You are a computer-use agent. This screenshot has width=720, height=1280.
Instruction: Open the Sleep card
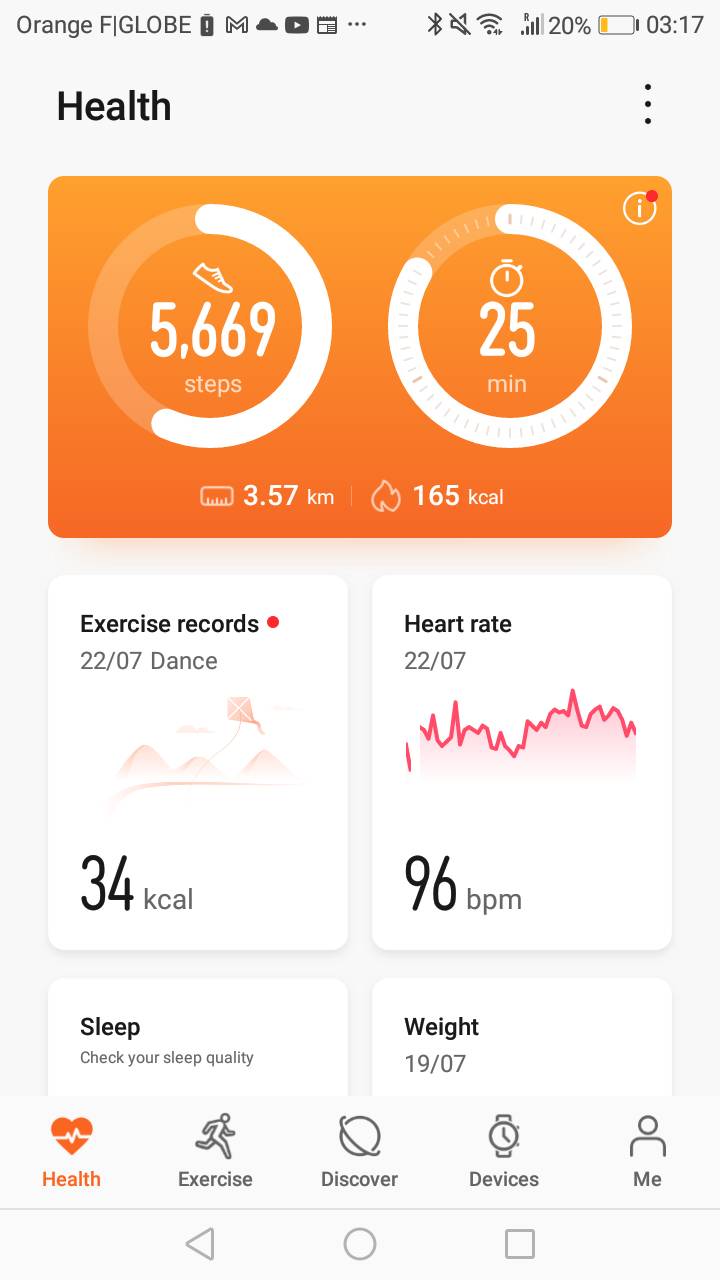(198, 1038)
